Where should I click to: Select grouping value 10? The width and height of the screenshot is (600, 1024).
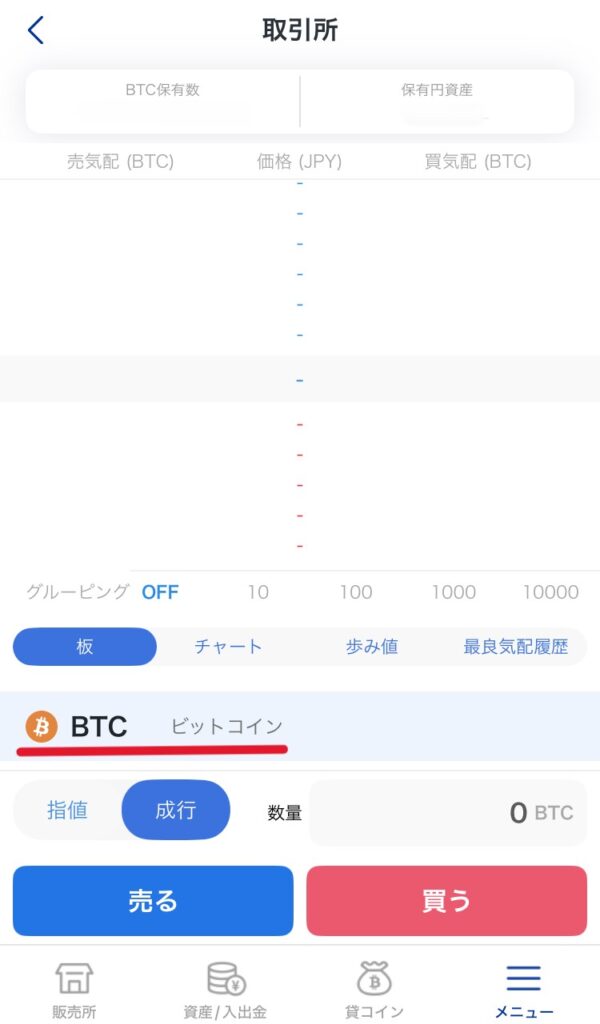click(258, 592)
